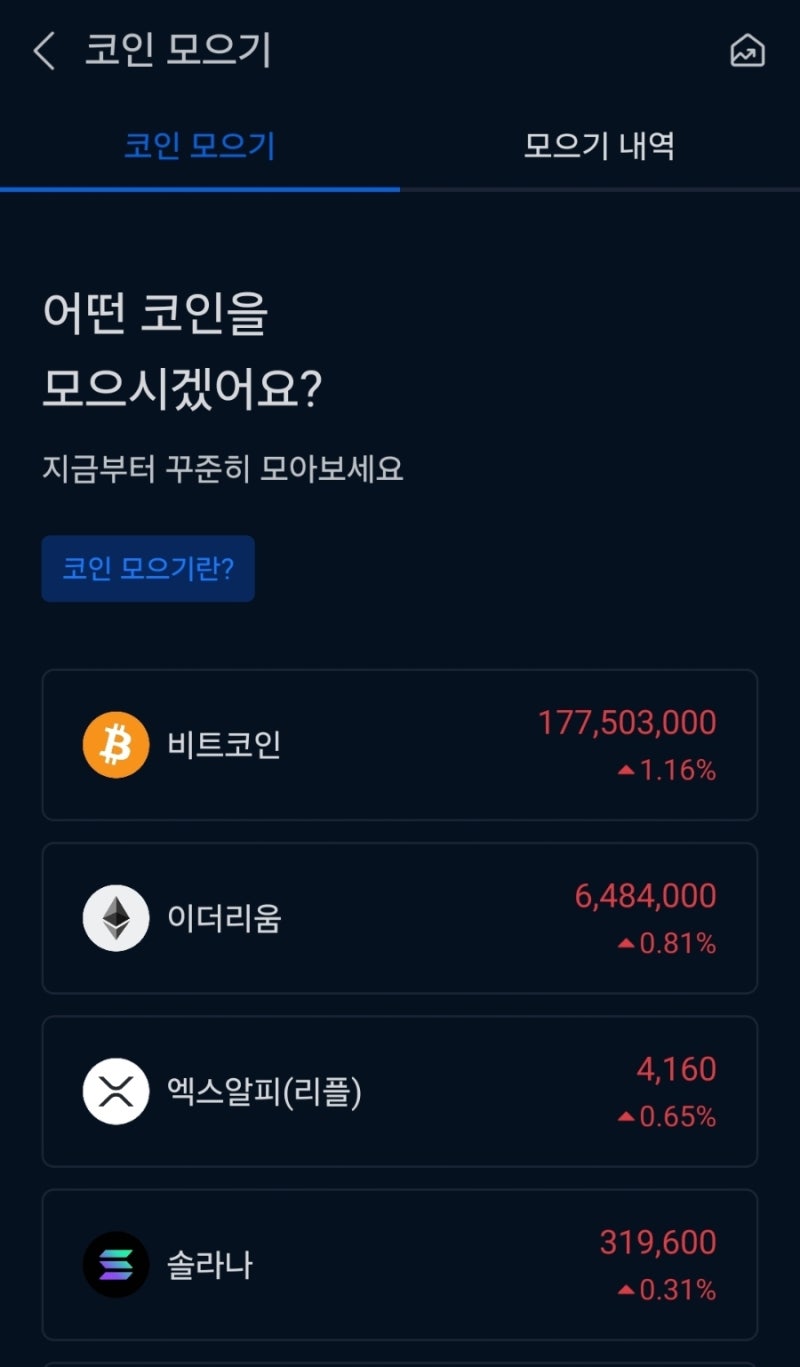Open the 코인 모으기란? info button
This screenshot has width=800, height=1367.
coord(147,567)
